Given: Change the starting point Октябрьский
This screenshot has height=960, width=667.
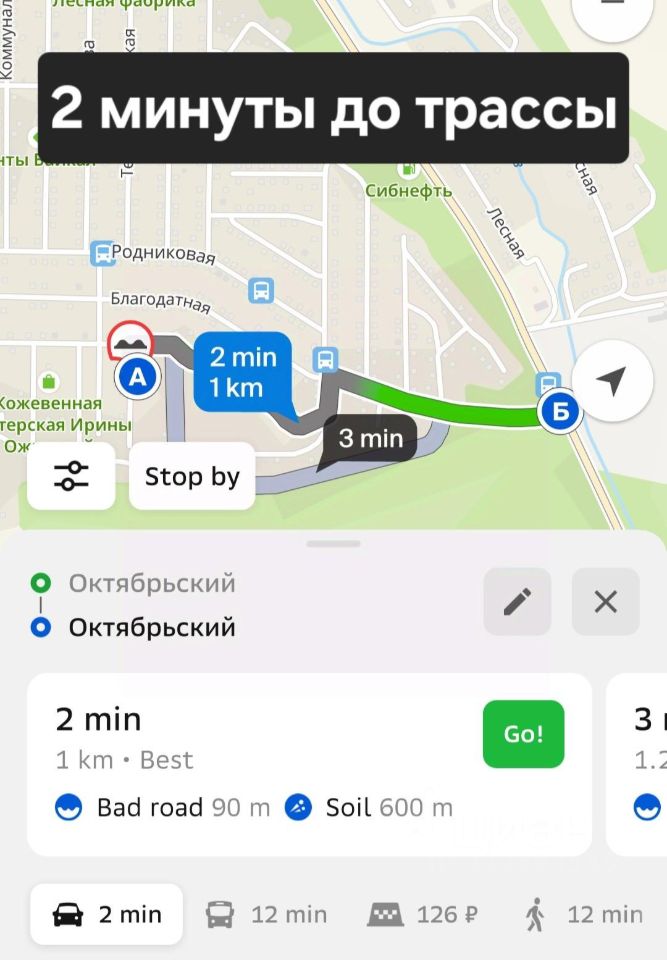Looking at the screenshot, I should click(152, 583).
